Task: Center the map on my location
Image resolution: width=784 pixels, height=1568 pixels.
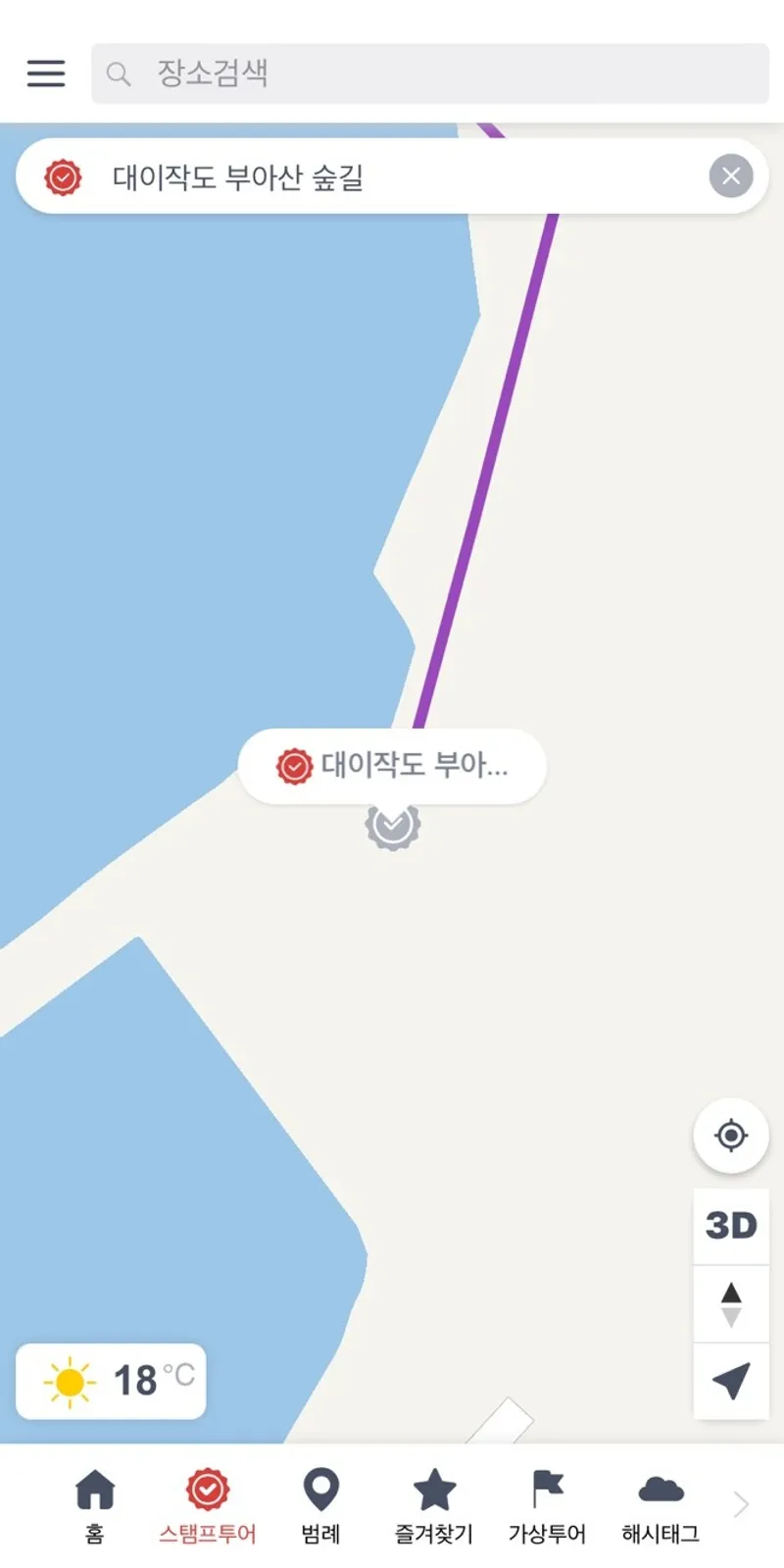Action: pos(731,1136)
